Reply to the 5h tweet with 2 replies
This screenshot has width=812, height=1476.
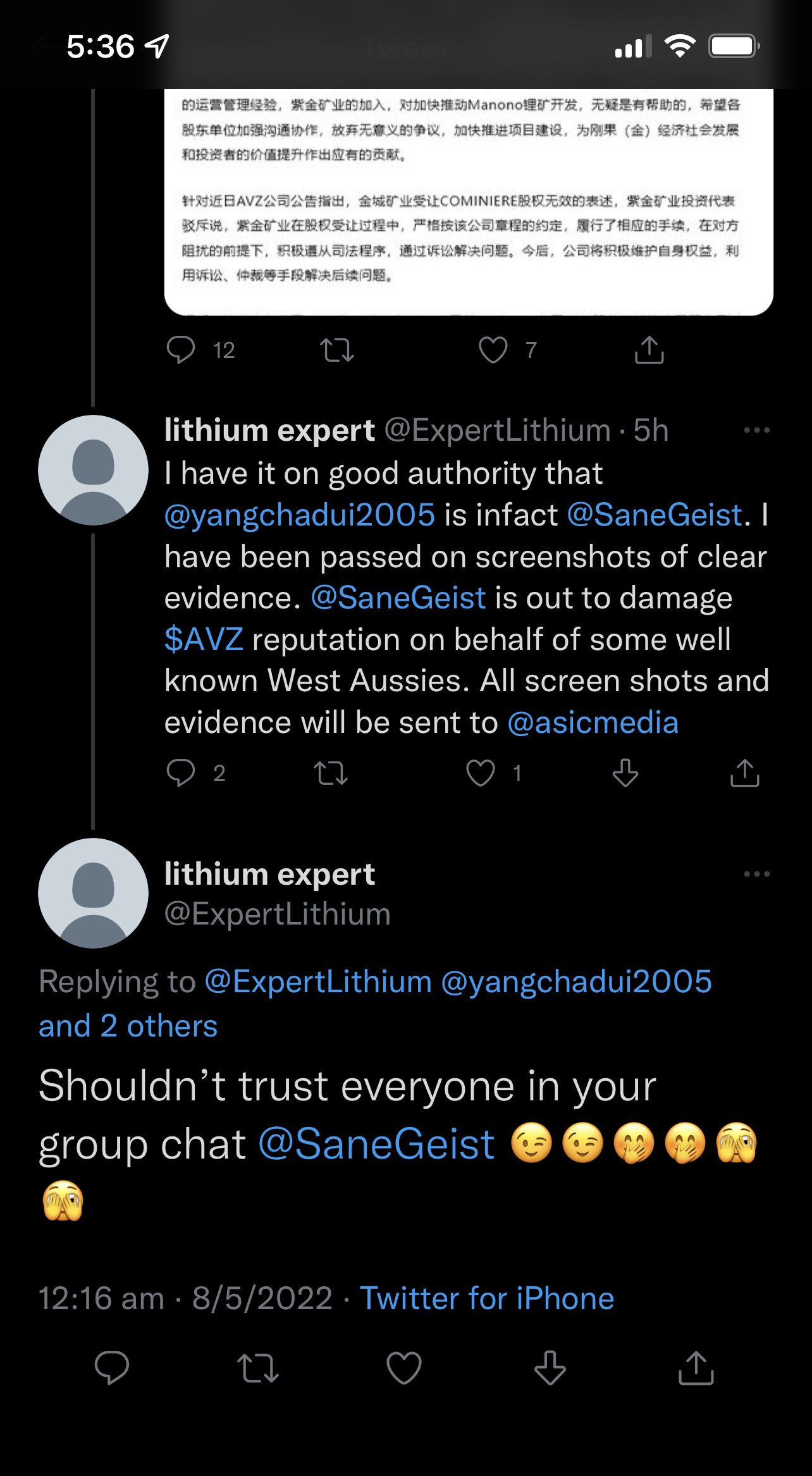tap(181, 773)
